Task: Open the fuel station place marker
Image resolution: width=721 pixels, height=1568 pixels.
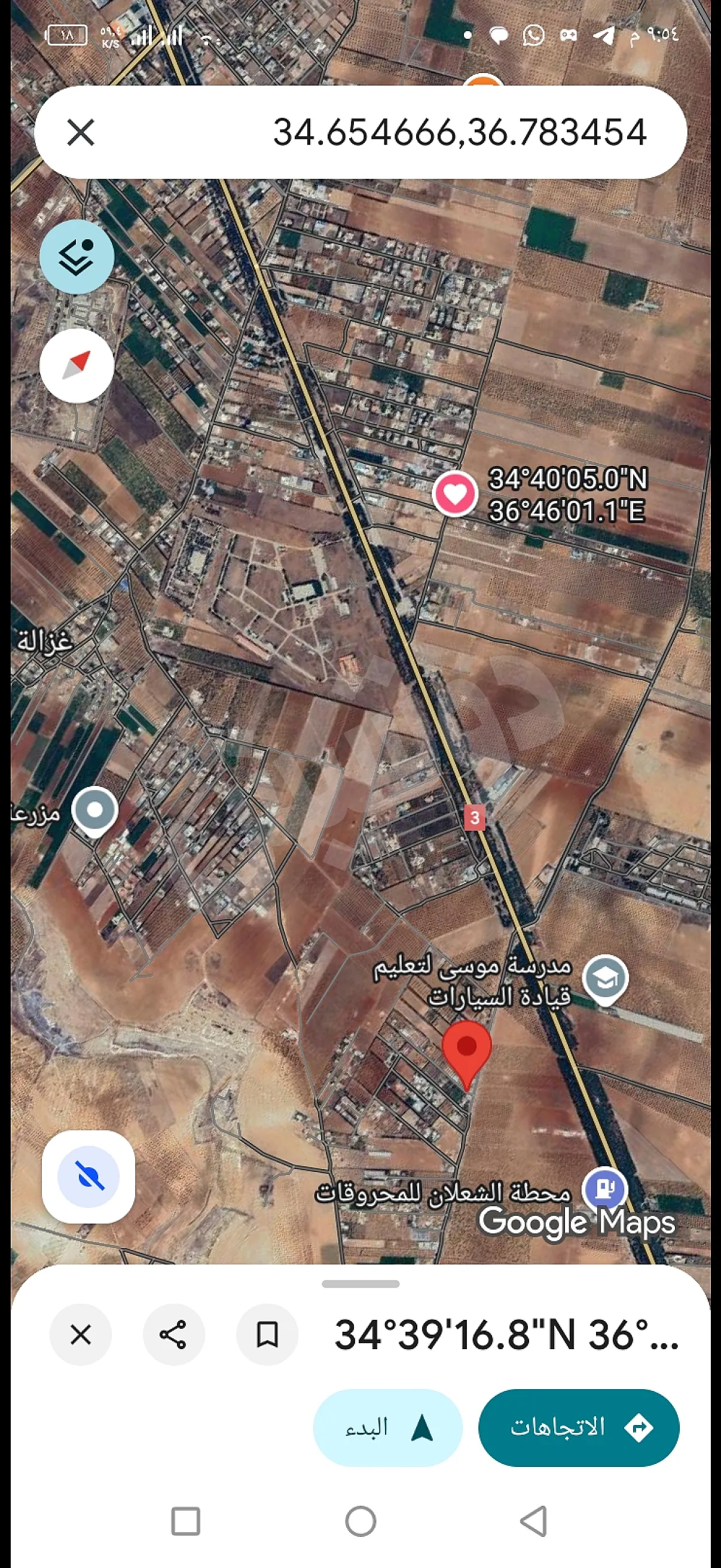Action: (x=604, y=1188)
